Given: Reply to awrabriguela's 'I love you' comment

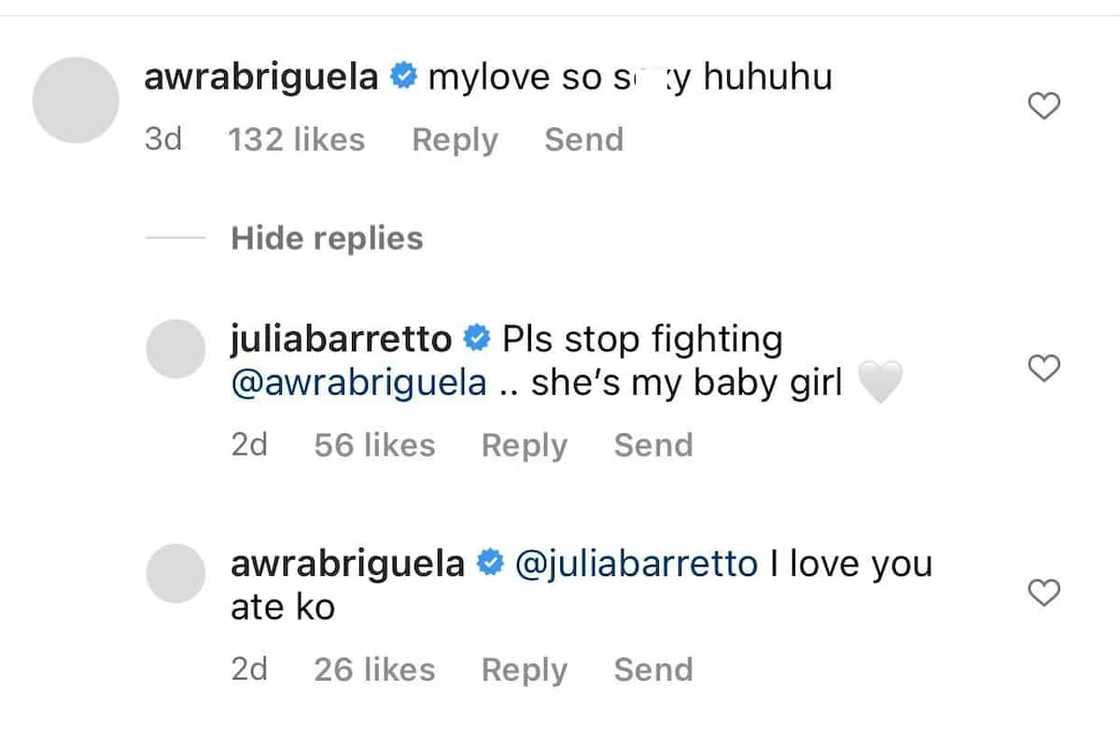Looking at the screenshot, I should click(524, 670).
